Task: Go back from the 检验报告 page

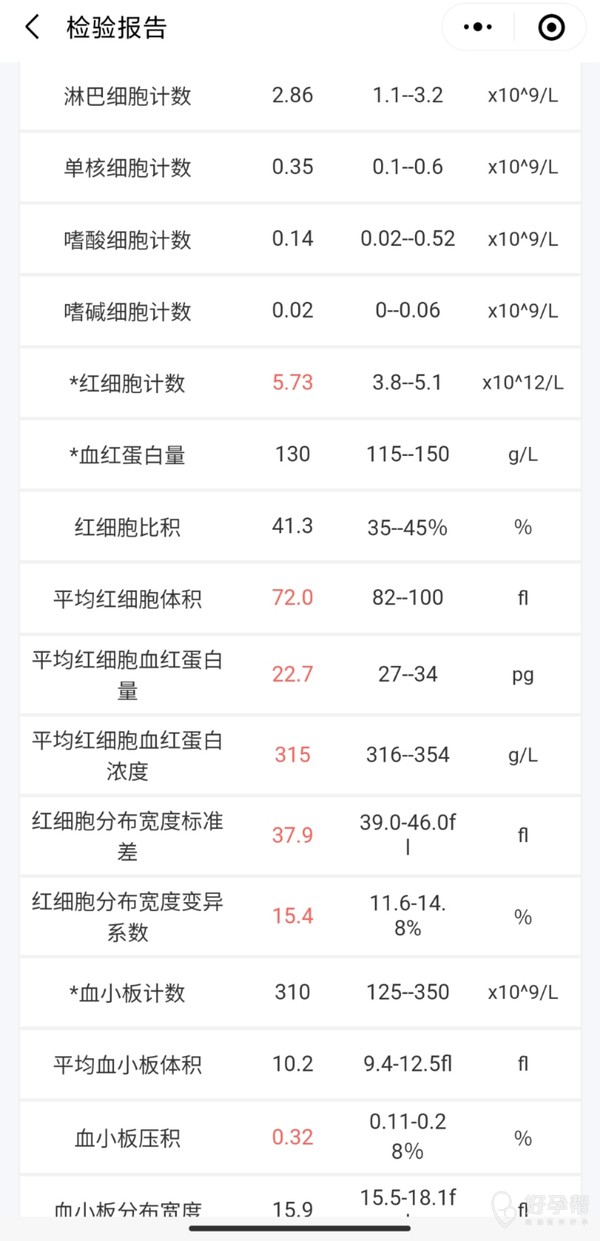Action: pyautogui.click(x=33, y=28)
